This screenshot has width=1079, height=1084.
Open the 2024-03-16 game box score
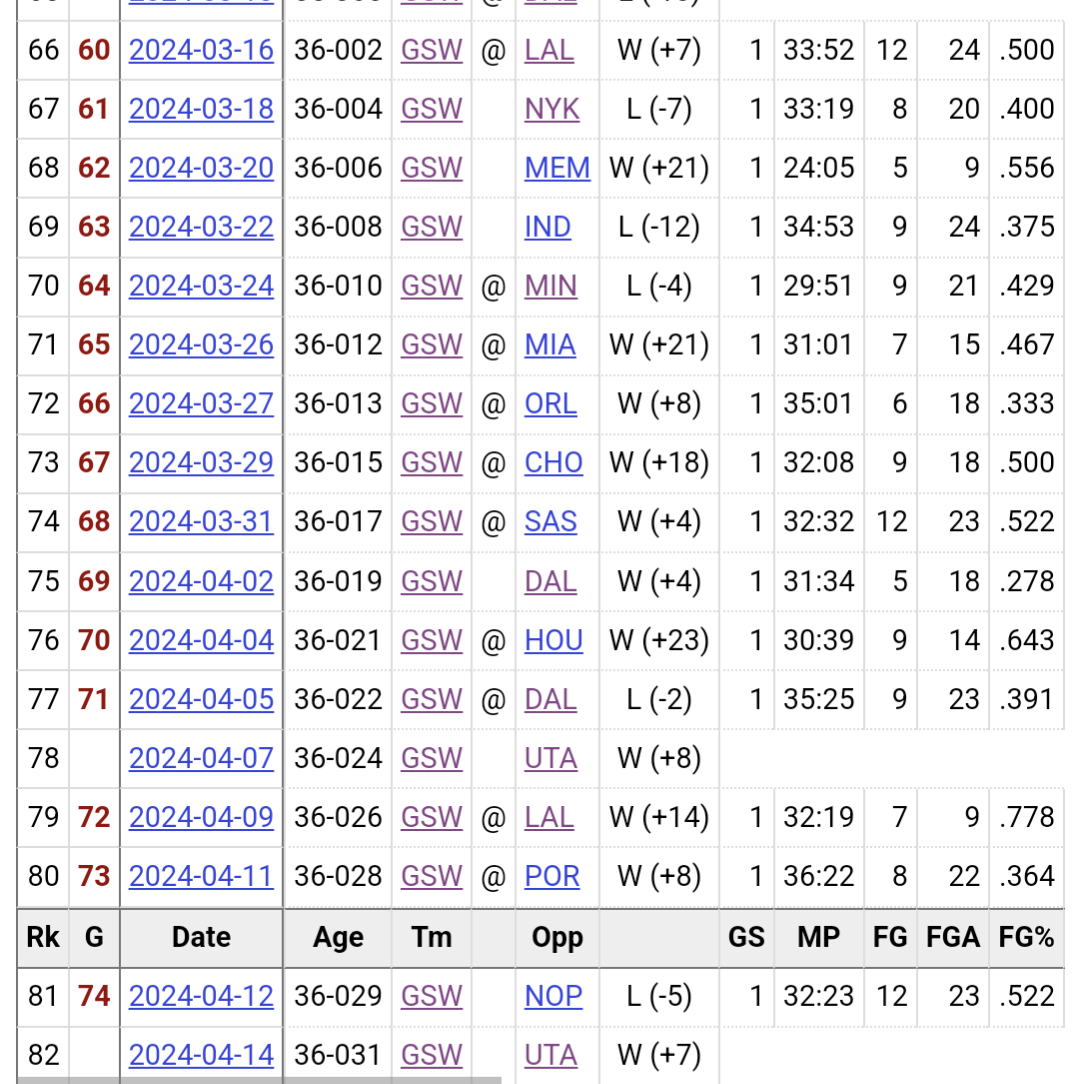click(201, 50)
